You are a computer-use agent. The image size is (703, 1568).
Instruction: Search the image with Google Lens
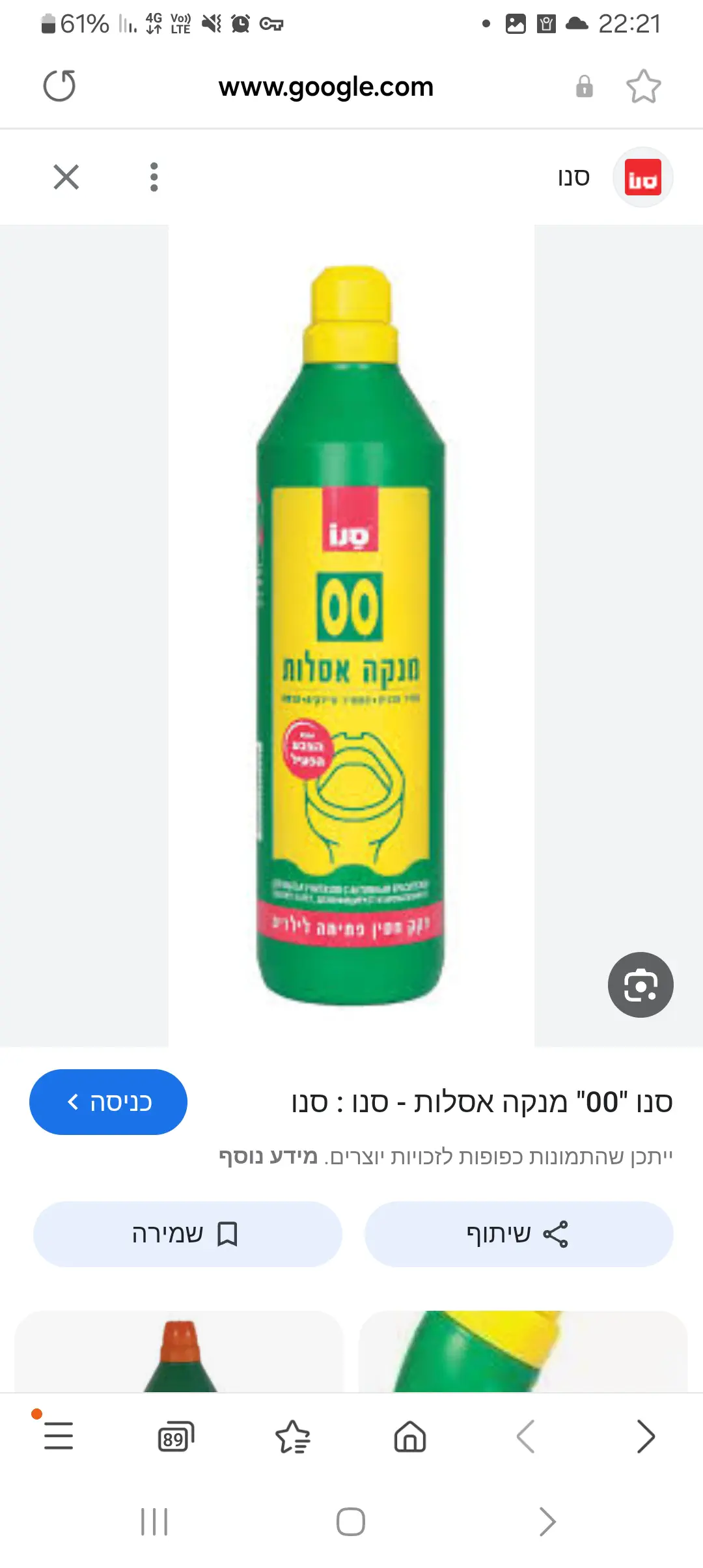tap(641, 985)
